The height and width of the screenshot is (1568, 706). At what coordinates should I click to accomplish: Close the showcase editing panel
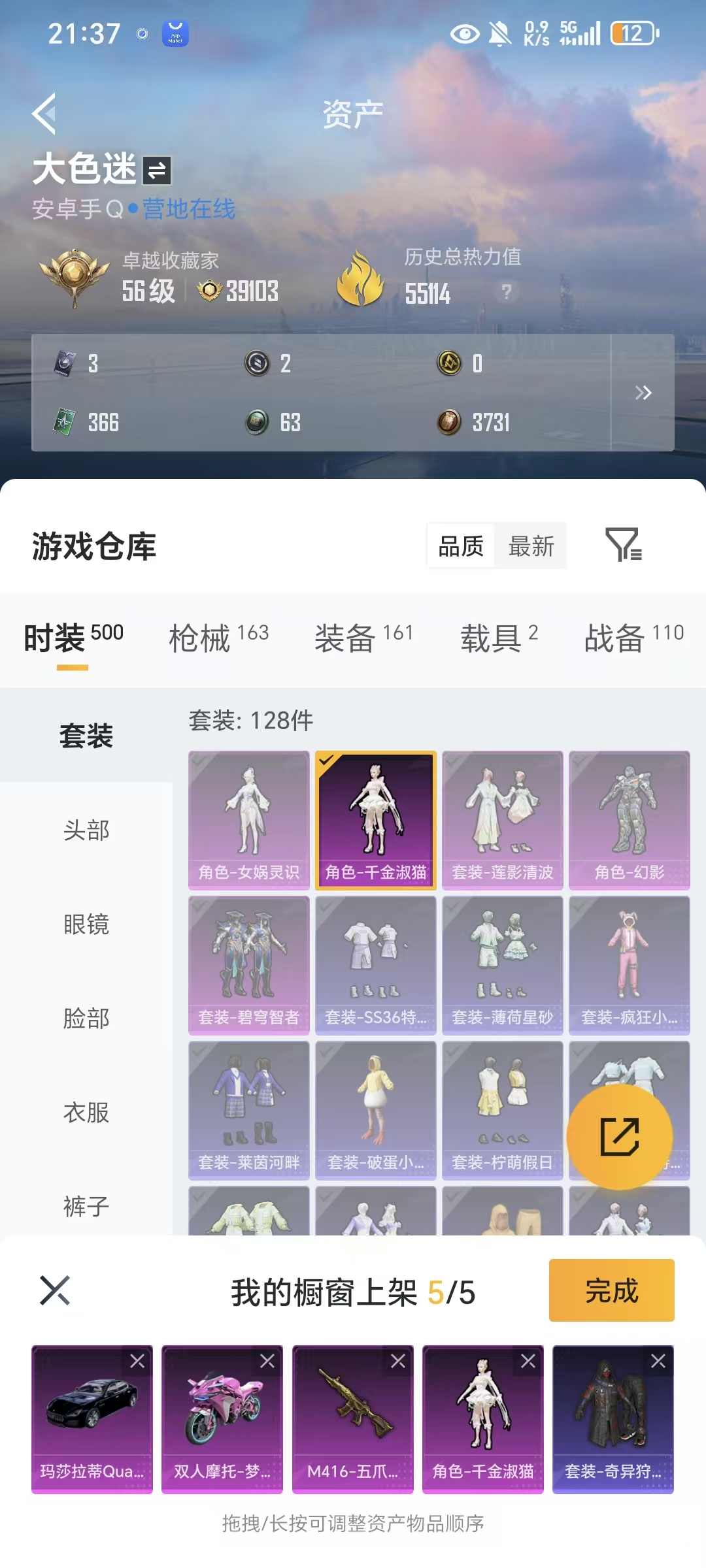[55, 1290]
